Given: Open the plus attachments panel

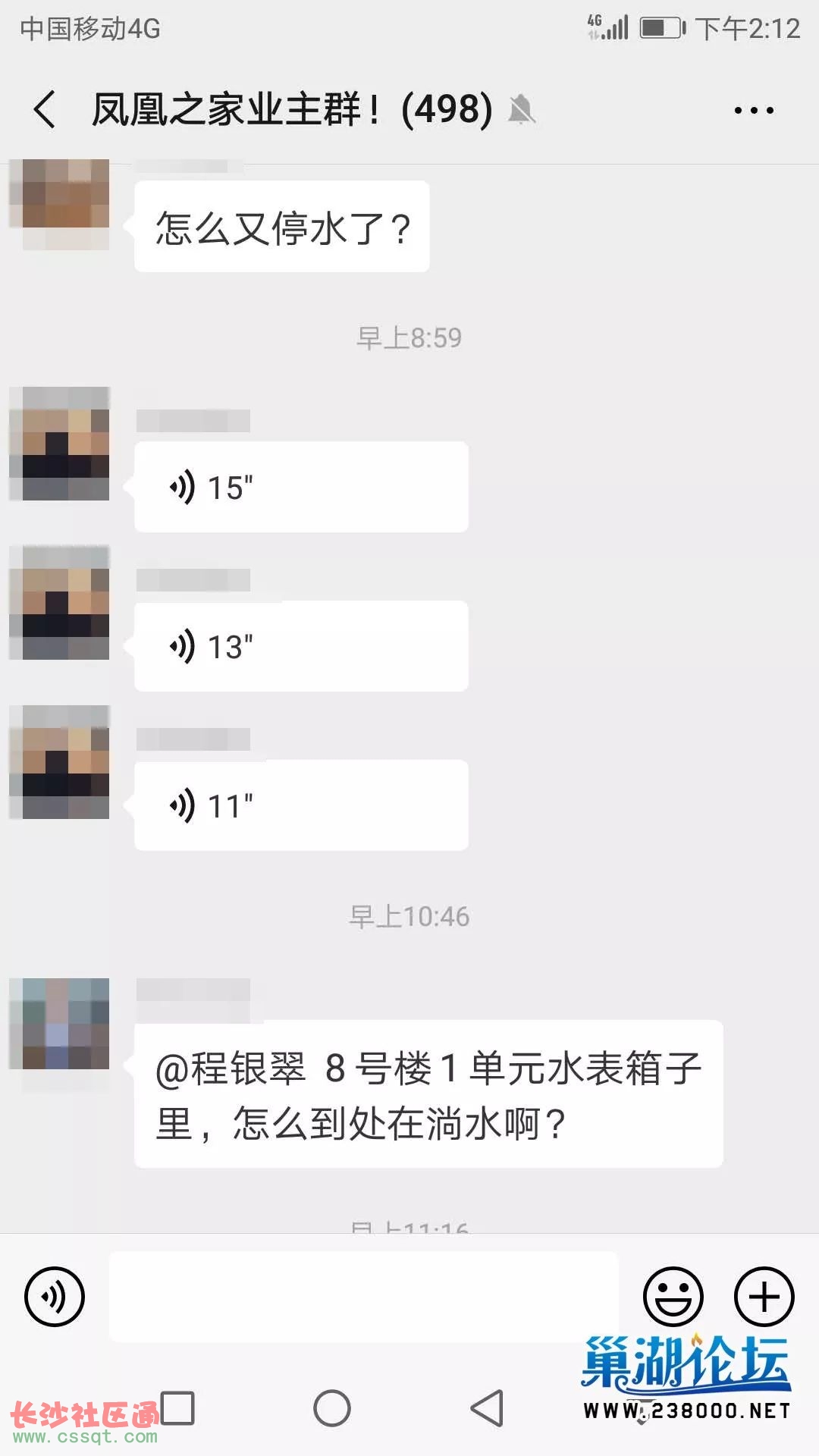Looking at the screenshot, I should pyautogui.click(x=764, y=1297).
